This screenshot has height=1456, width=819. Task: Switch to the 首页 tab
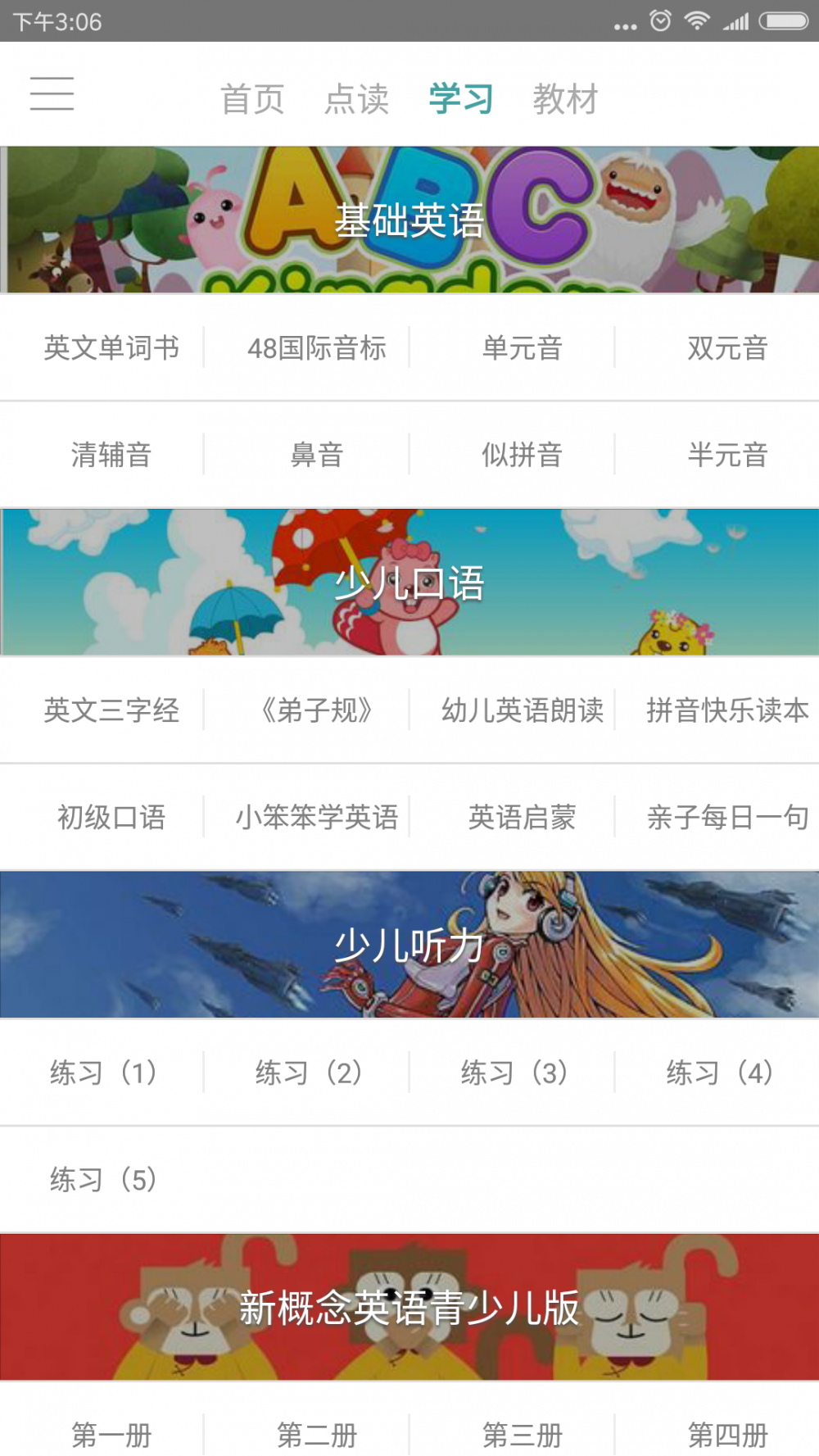click(252, 99)
